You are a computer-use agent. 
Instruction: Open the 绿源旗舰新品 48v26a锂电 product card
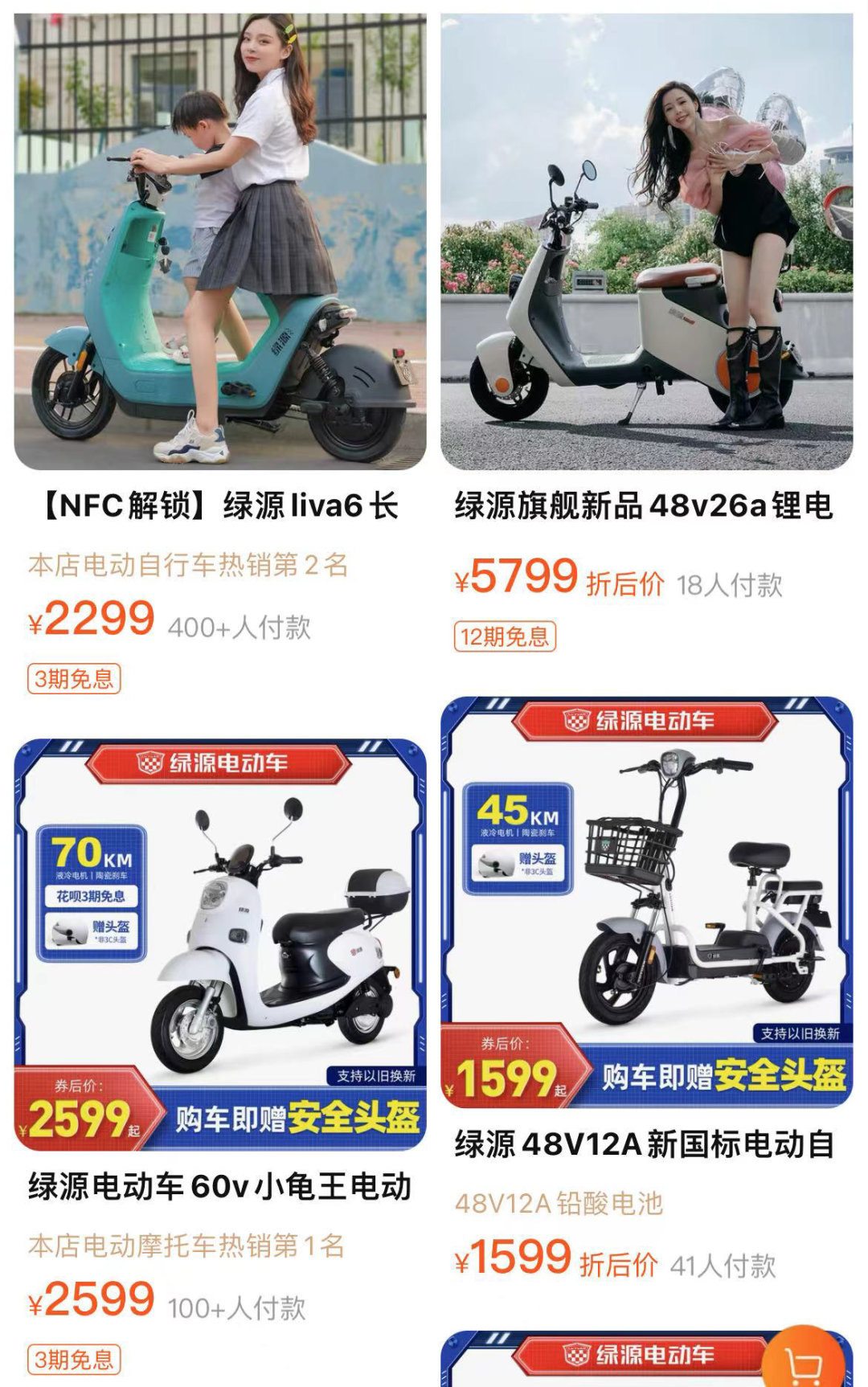click(646, 241)
